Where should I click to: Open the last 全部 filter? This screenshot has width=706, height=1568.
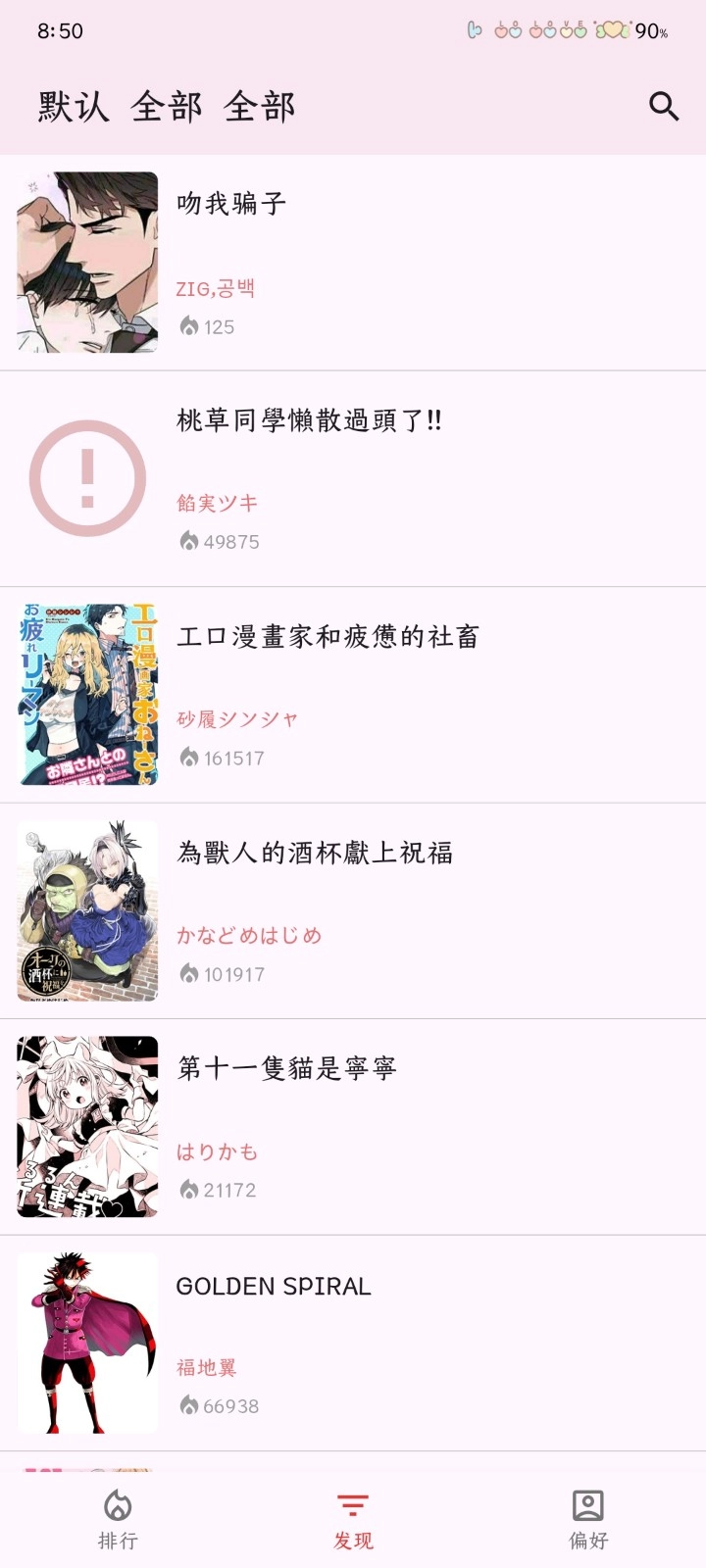point(260,106)
